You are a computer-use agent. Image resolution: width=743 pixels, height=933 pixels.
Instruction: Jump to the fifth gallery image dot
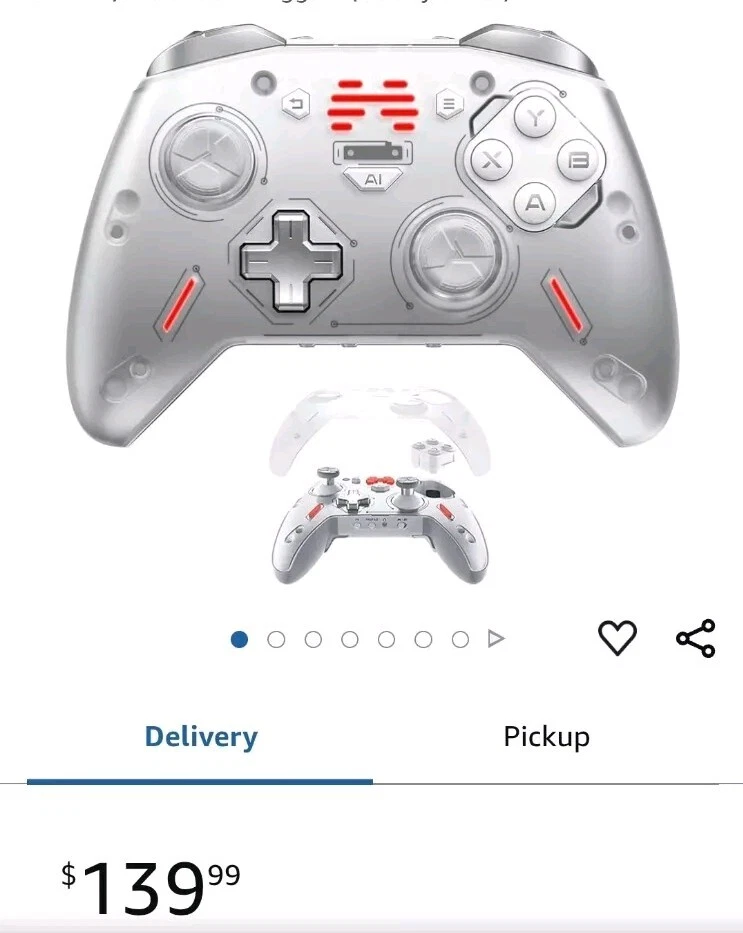coord(387,637)
